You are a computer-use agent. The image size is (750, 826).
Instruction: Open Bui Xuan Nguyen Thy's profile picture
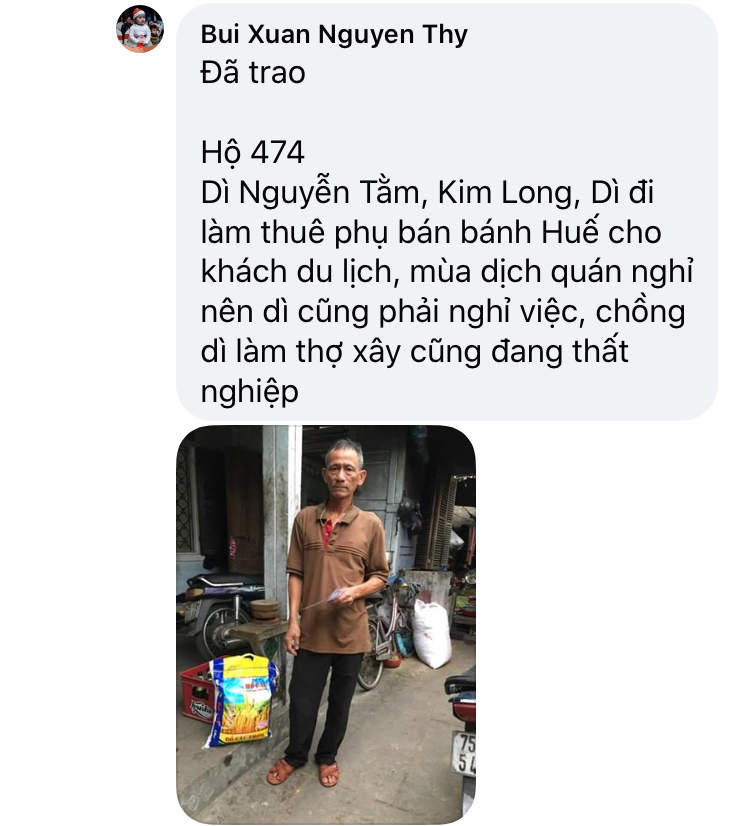140,29
